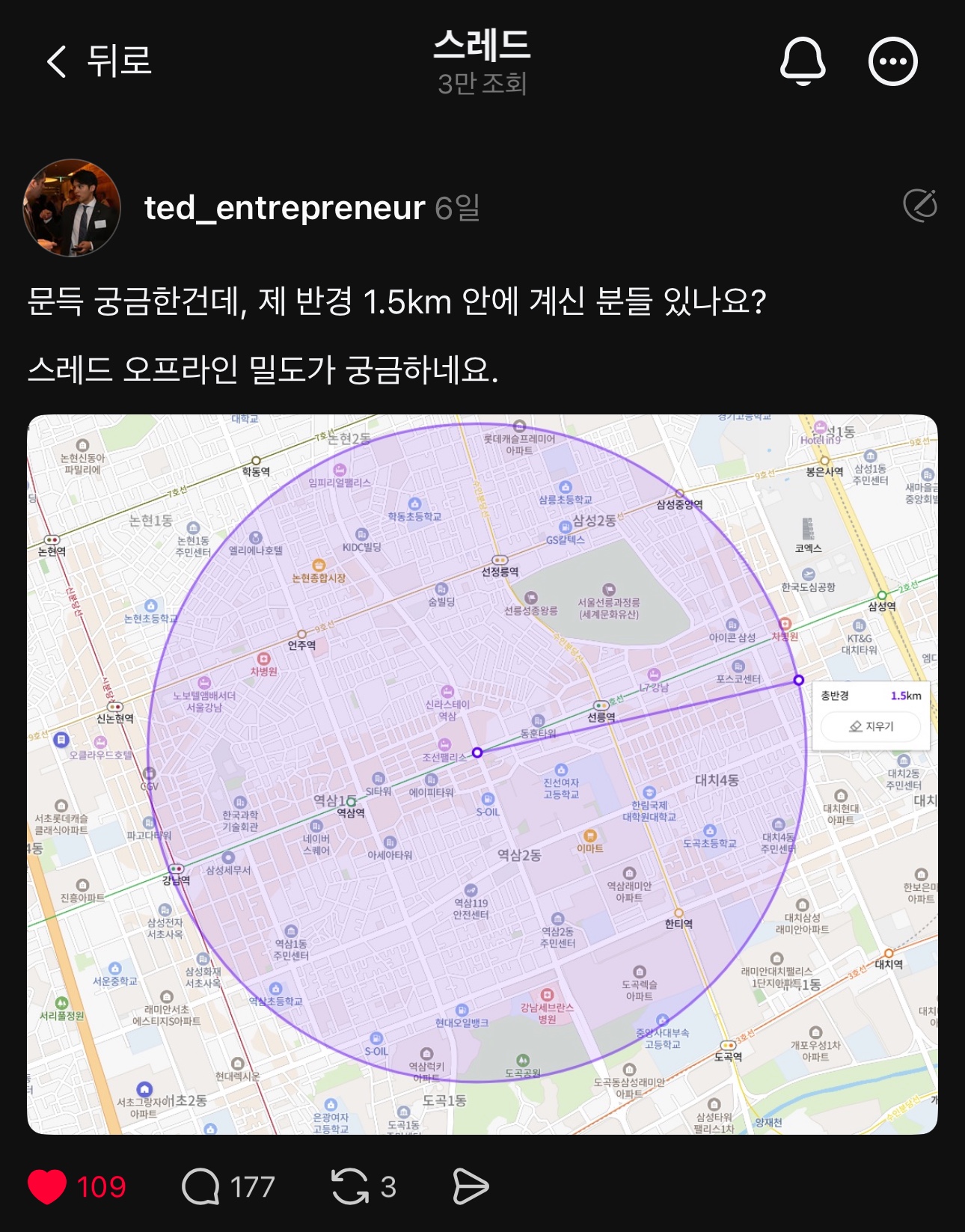Tap the edit icon beside the post
The width and height of the screenshot is (965, 1232).
click(x=919, y=206)
